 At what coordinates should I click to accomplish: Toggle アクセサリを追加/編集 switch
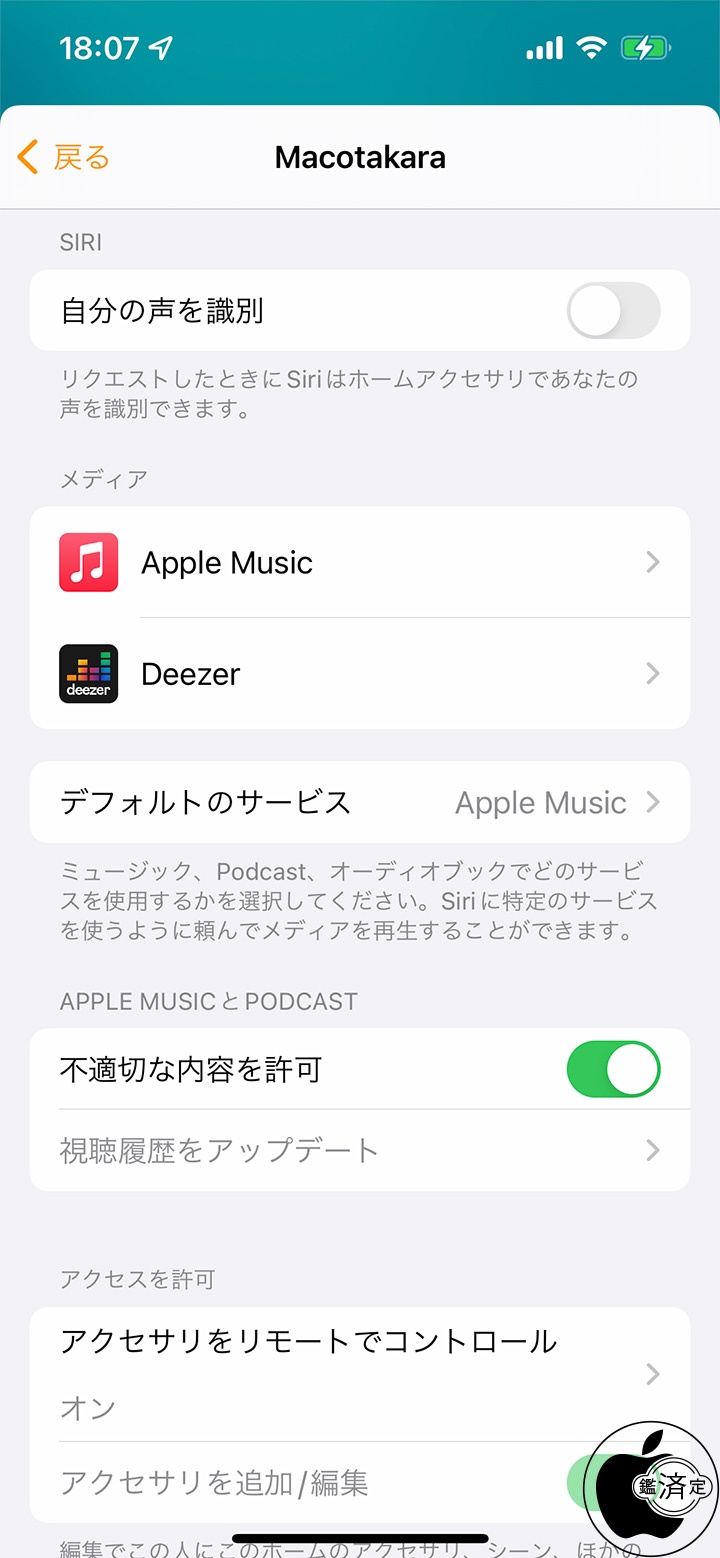click(614, 1482)
